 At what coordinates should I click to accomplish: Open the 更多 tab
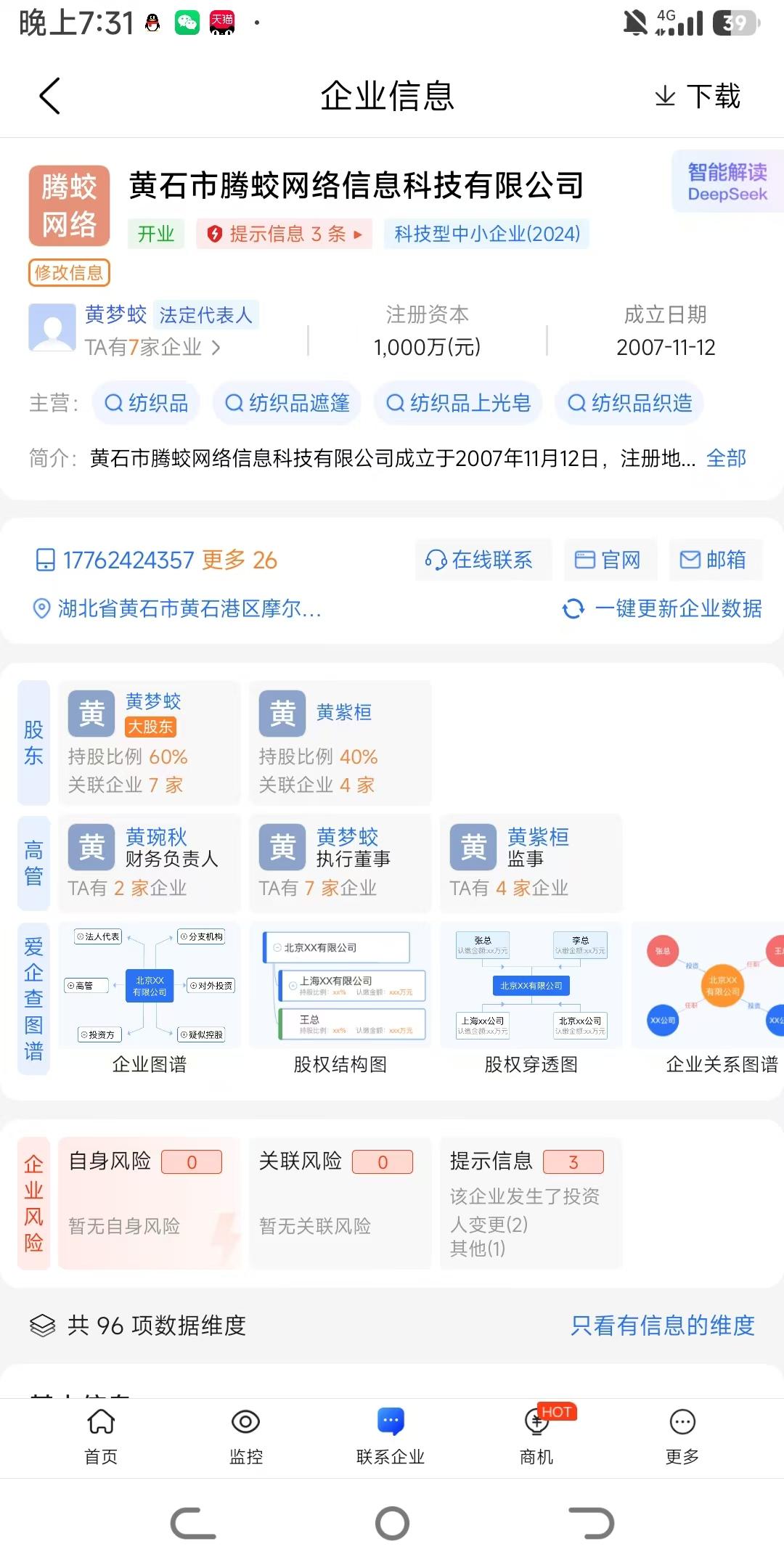coord(682,1437)
